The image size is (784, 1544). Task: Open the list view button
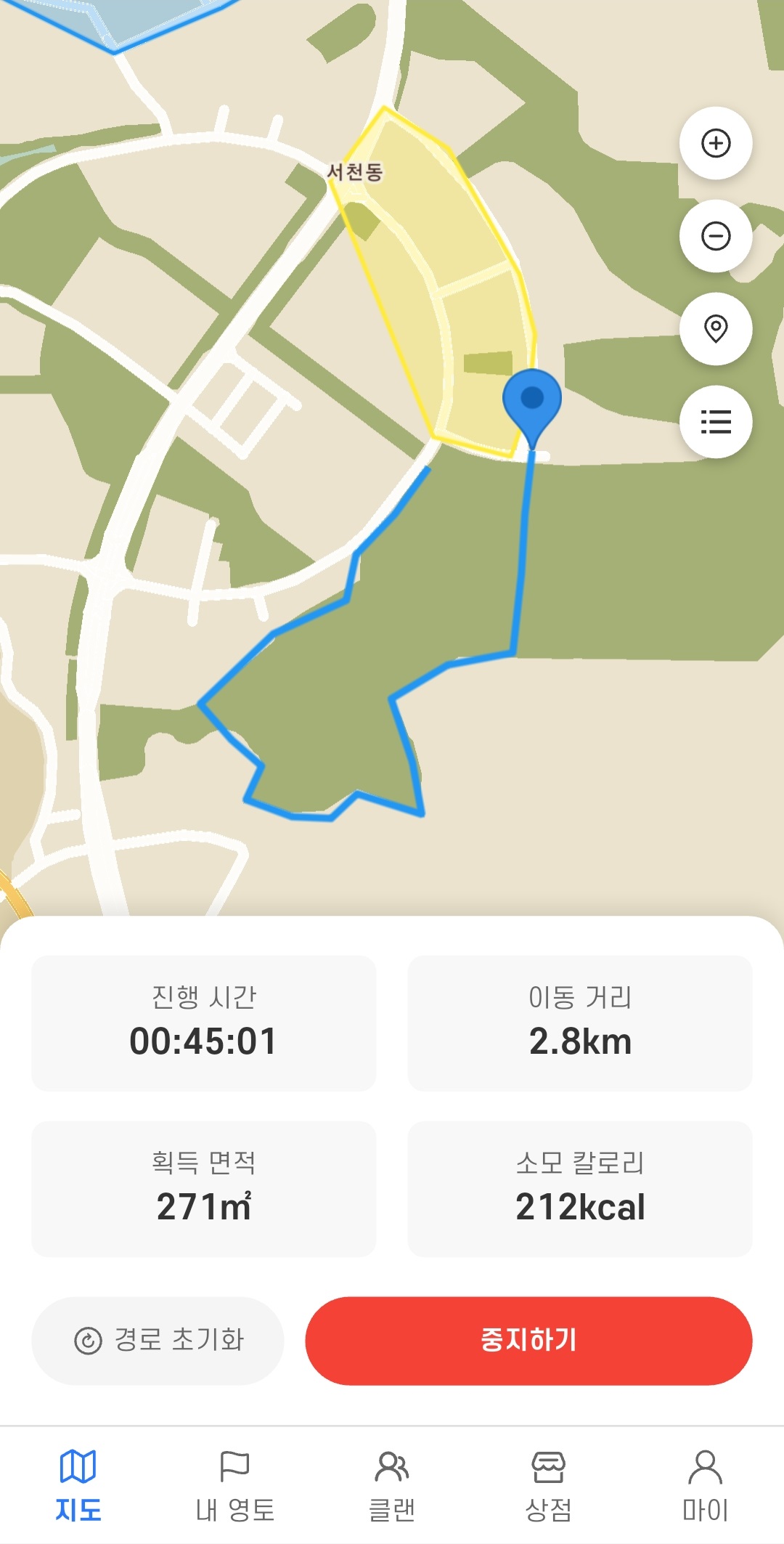pos(715,422)
